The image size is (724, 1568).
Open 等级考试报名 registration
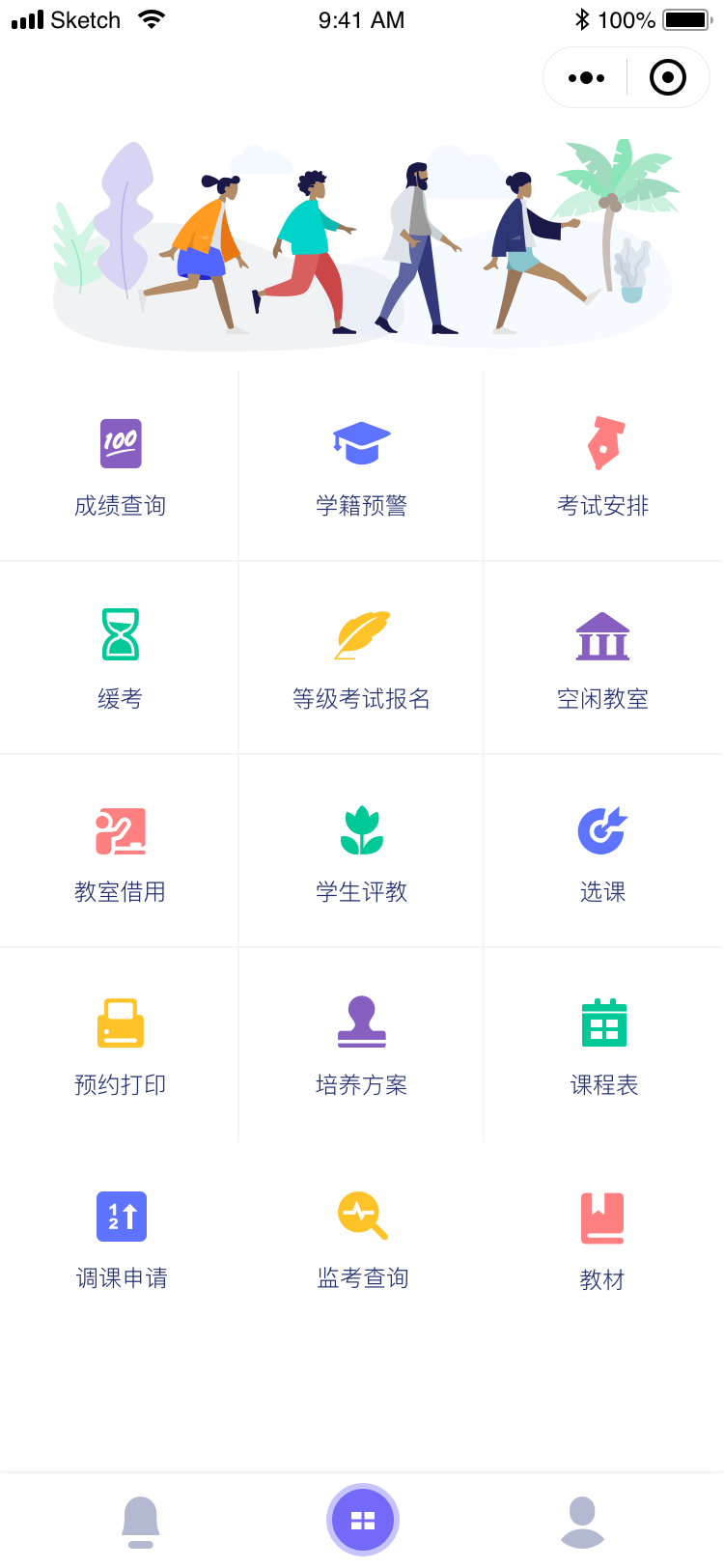[x=362, y=658]
